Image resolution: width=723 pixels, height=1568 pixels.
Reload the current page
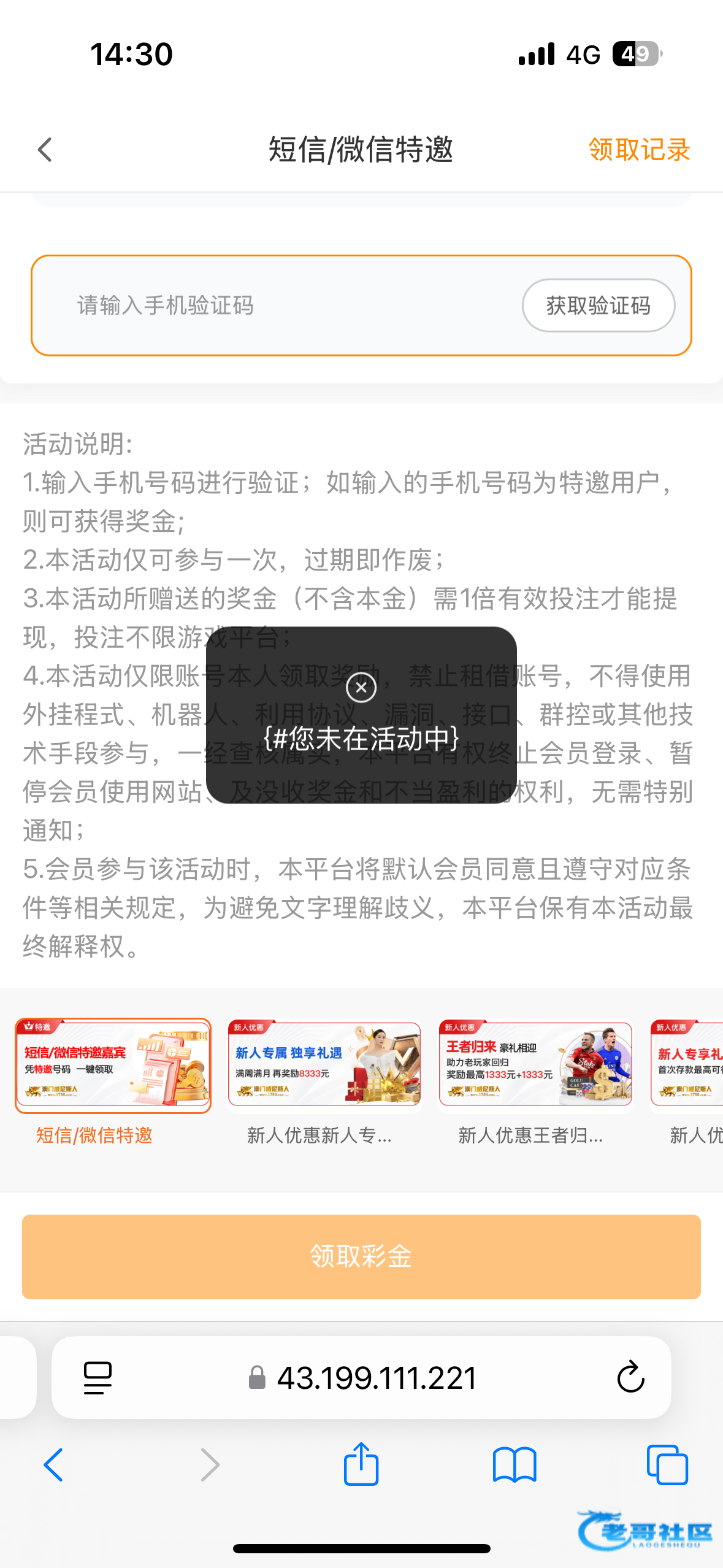tap(630, 1378)
